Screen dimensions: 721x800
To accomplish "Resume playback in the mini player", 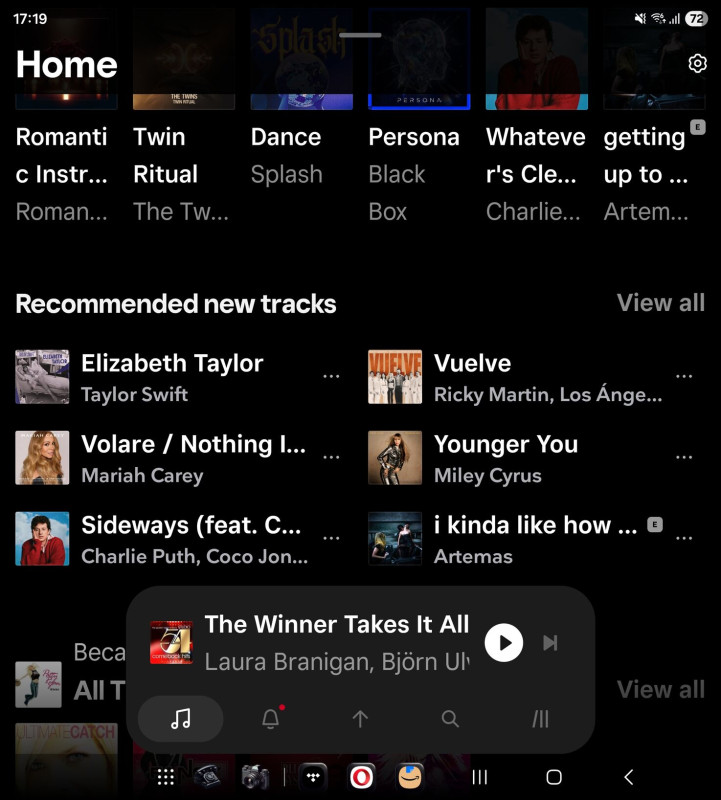I will coord(504,642).
